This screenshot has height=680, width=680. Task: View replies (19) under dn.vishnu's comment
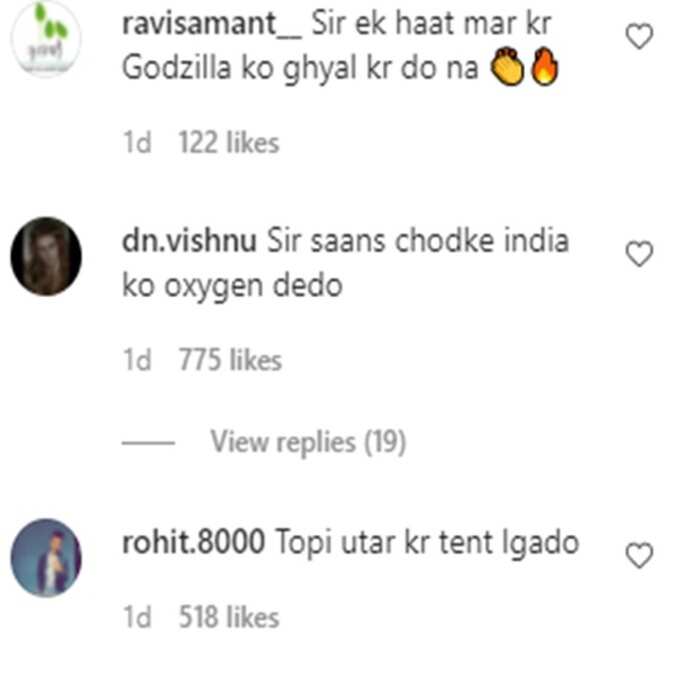(x=307, y=442)
